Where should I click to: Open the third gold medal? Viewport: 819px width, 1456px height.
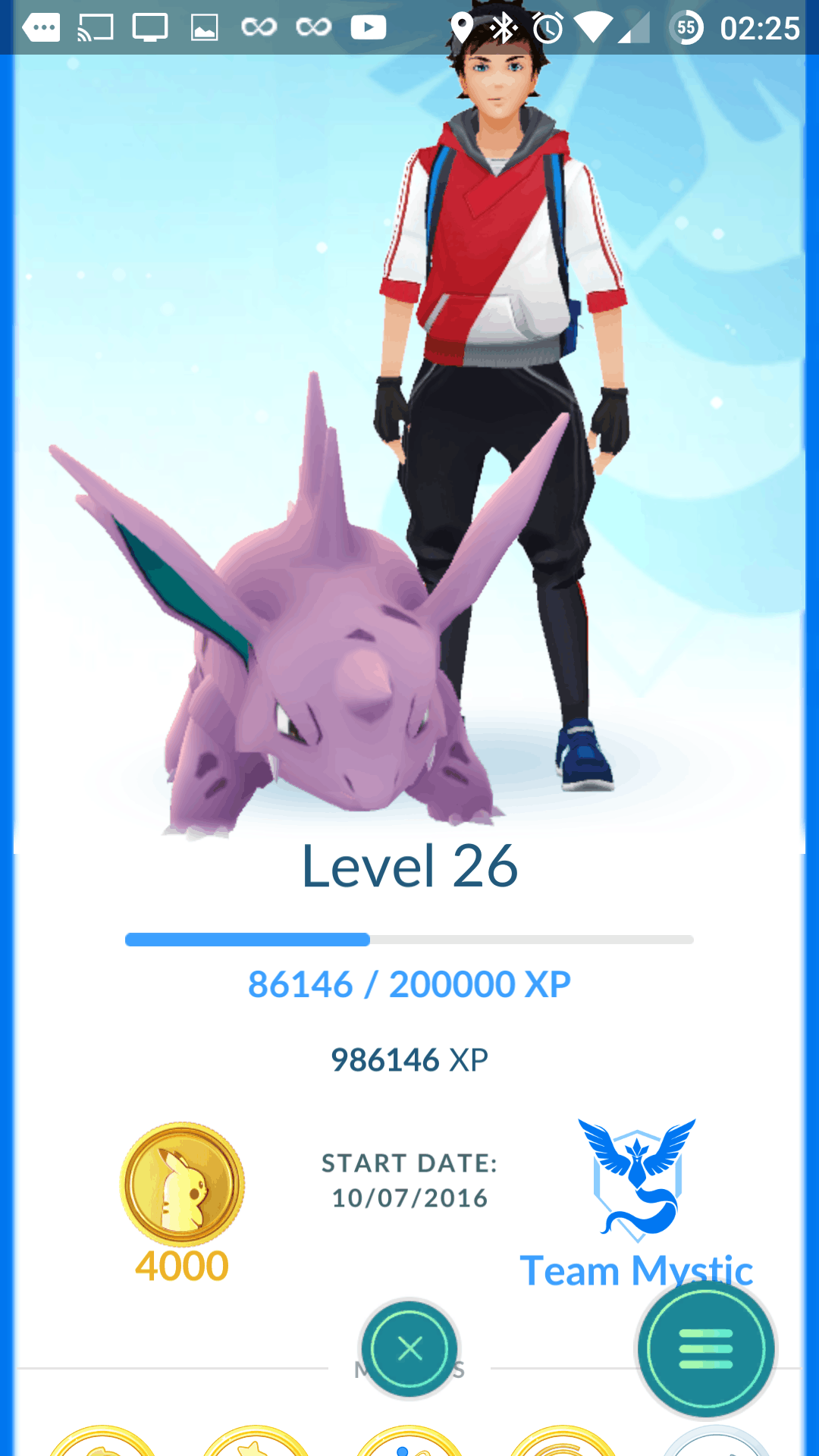(x=409, y=1443)
